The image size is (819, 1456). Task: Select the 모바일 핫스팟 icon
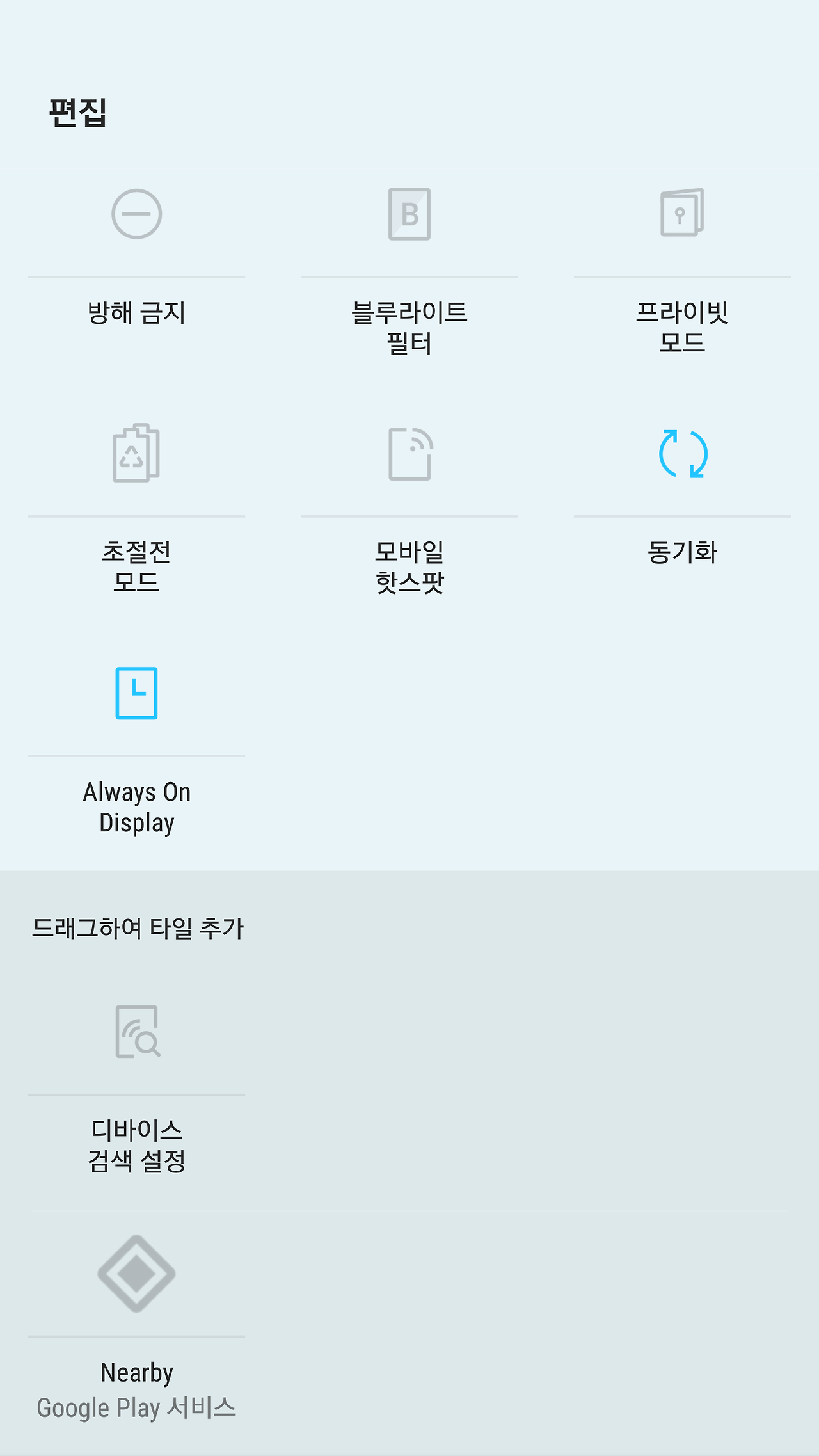point(409,453)
